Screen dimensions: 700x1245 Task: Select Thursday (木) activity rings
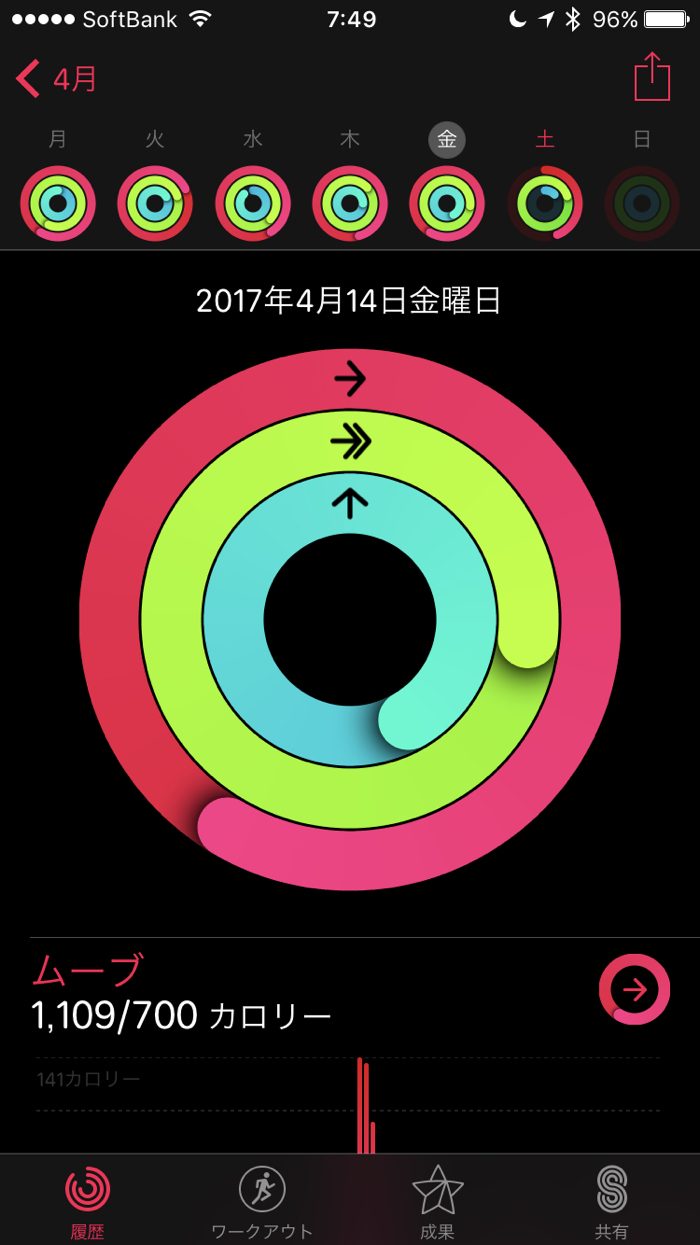349,204
